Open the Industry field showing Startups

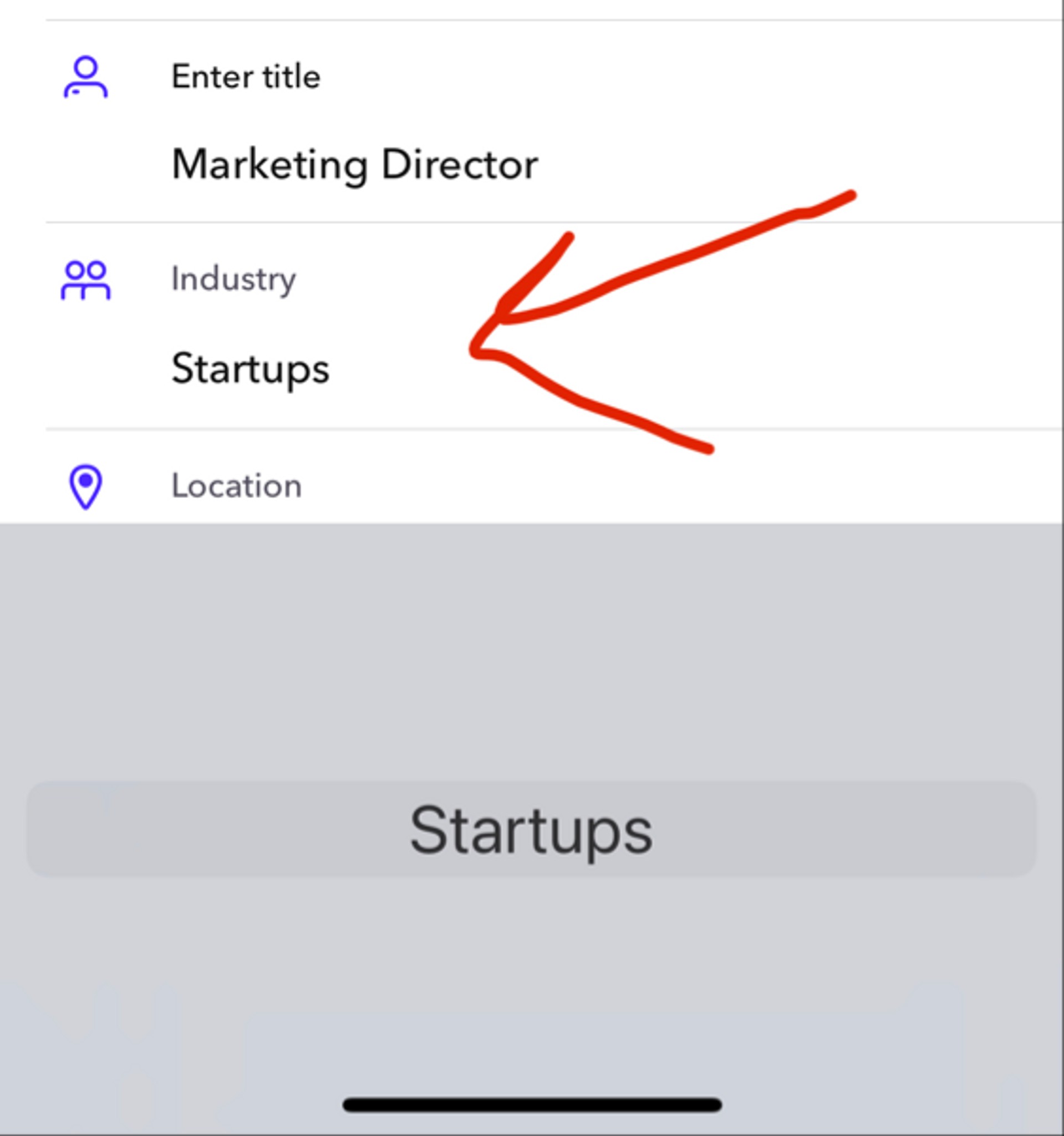(x=250, y=368)
